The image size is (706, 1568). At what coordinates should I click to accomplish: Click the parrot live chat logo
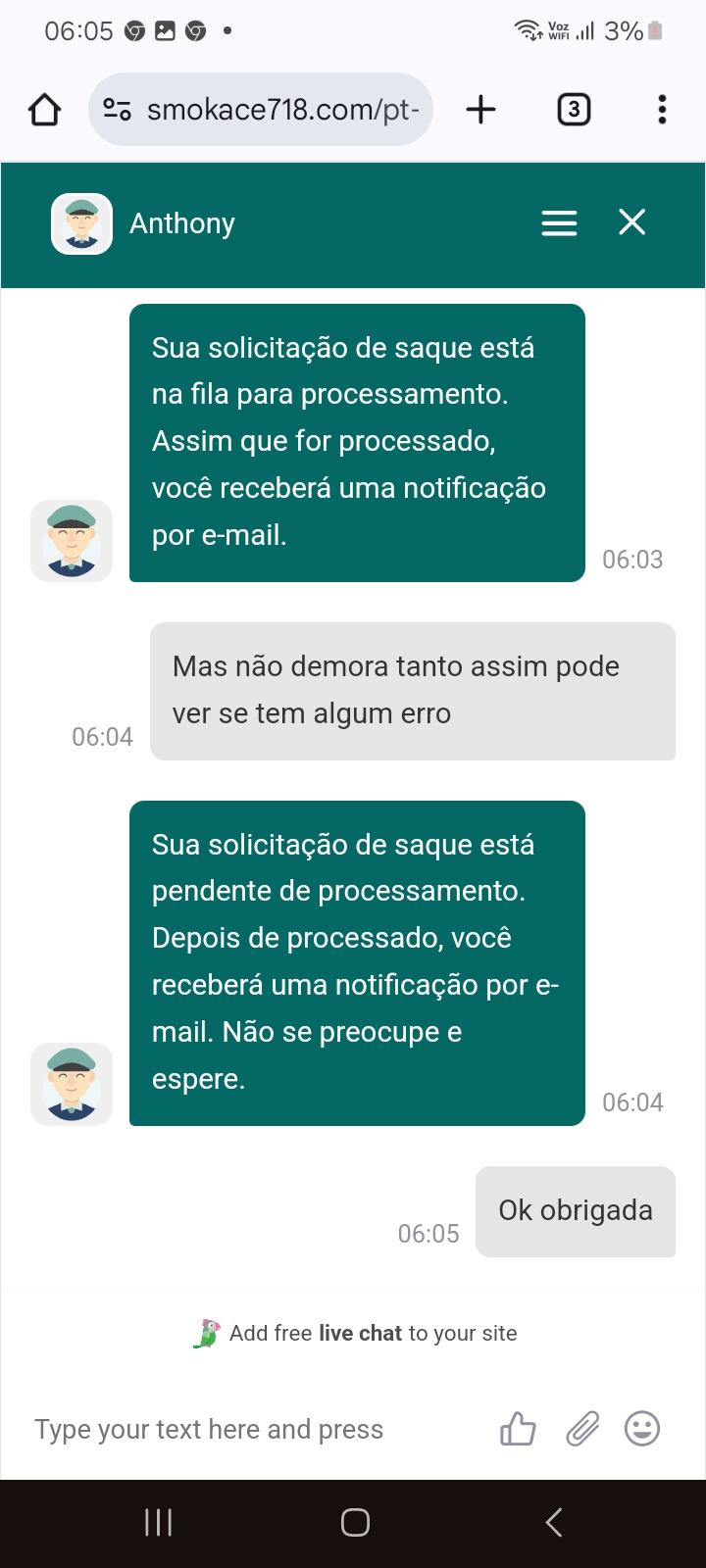(206, 1333)
